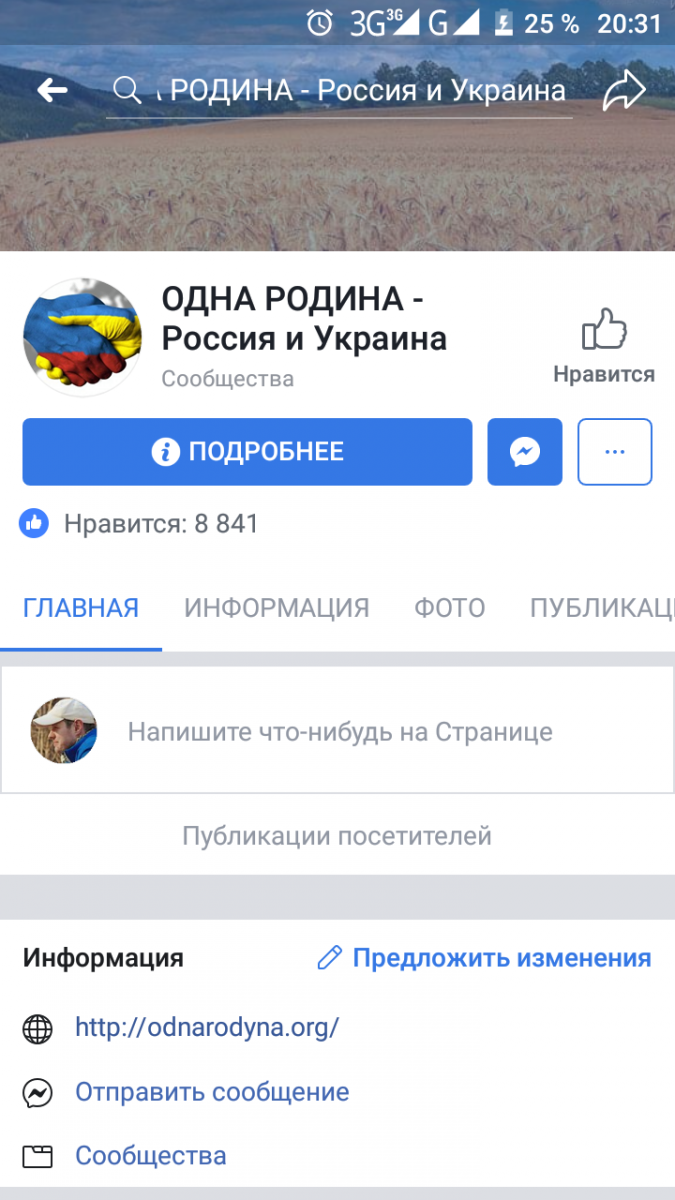Tap the search field in the header
The image size is (675, 1200).
339,92
